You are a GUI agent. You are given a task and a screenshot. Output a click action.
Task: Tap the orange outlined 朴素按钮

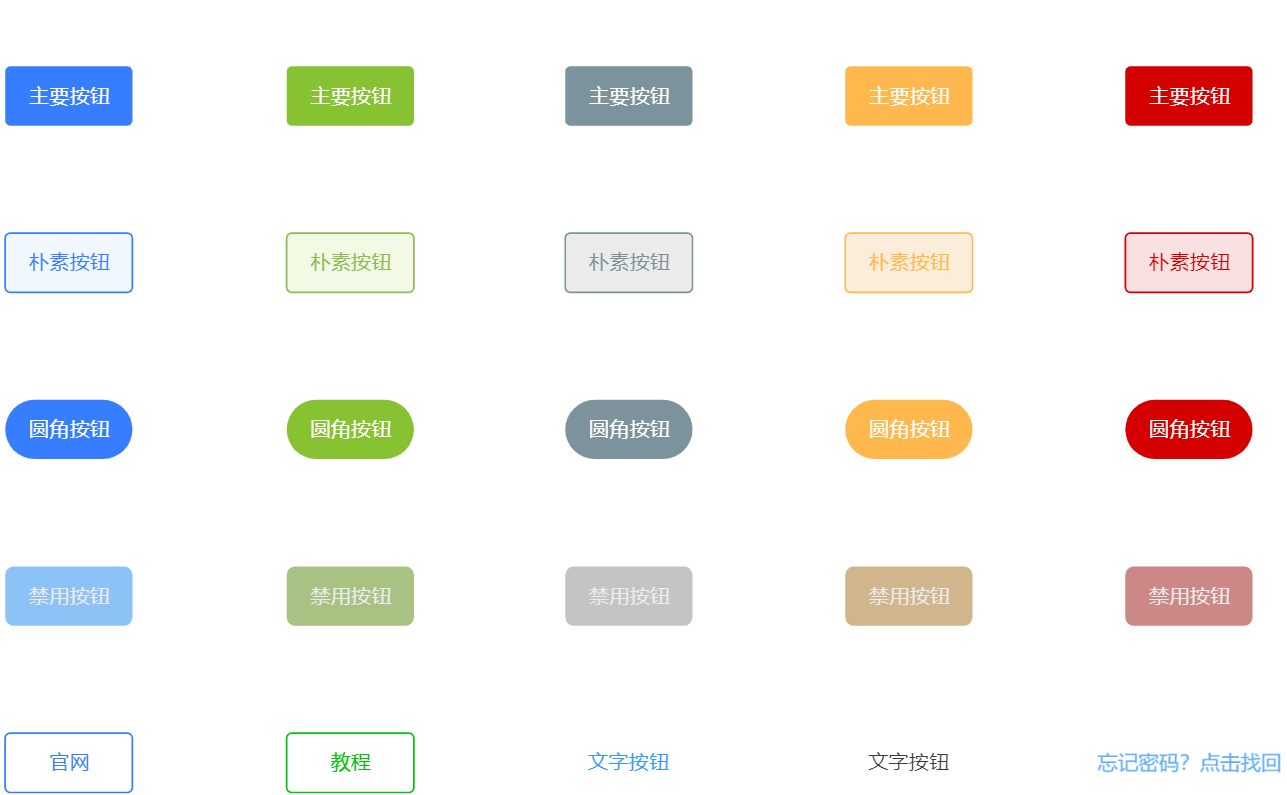[x=908, y=263]
